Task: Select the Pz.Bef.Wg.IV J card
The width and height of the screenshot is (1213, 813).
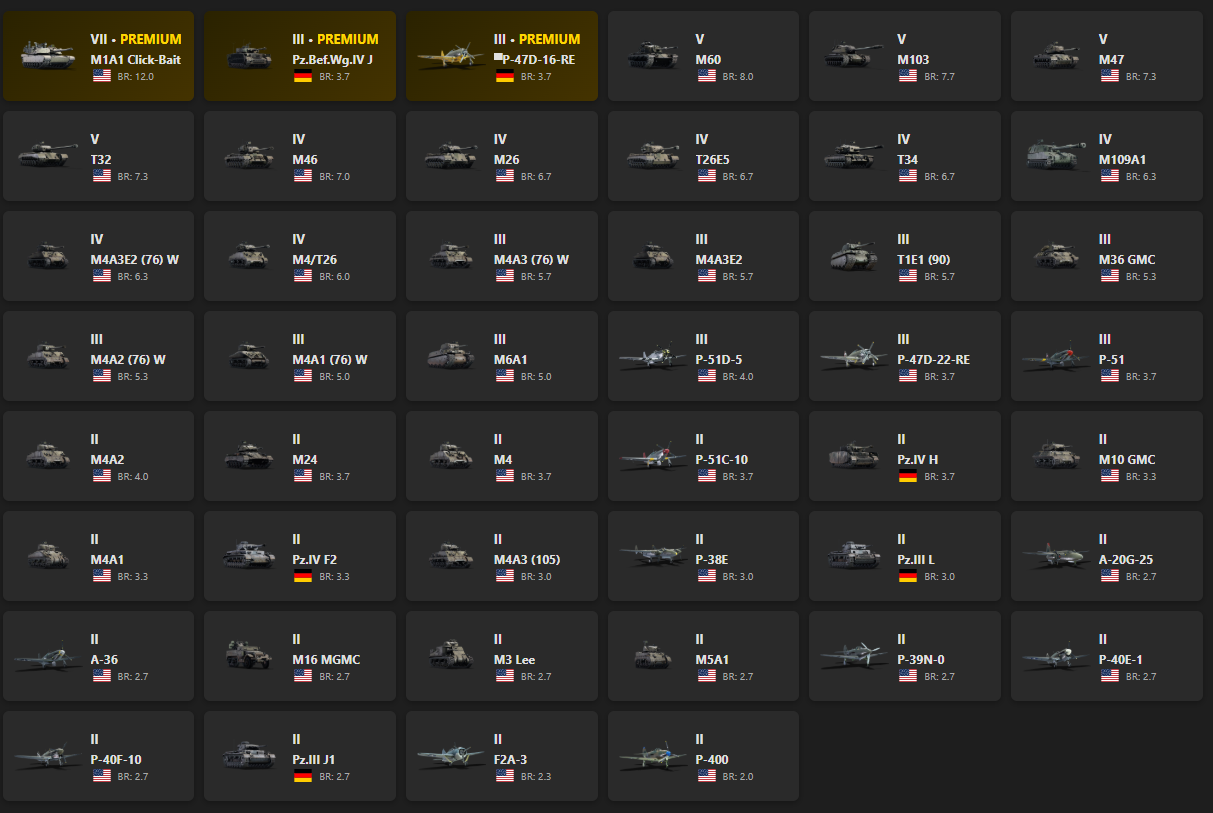Action: point(300,56)
